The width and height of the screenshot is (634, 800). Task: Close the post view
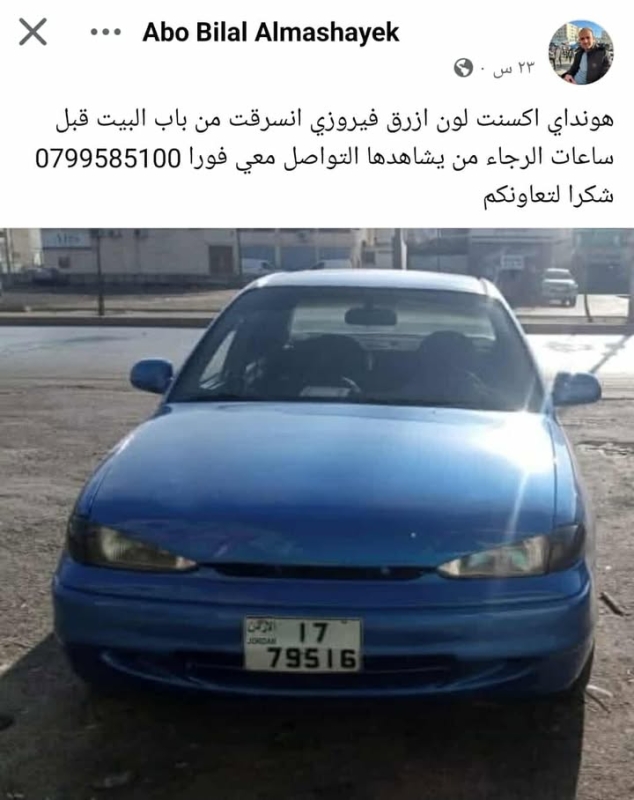(33, 33)
